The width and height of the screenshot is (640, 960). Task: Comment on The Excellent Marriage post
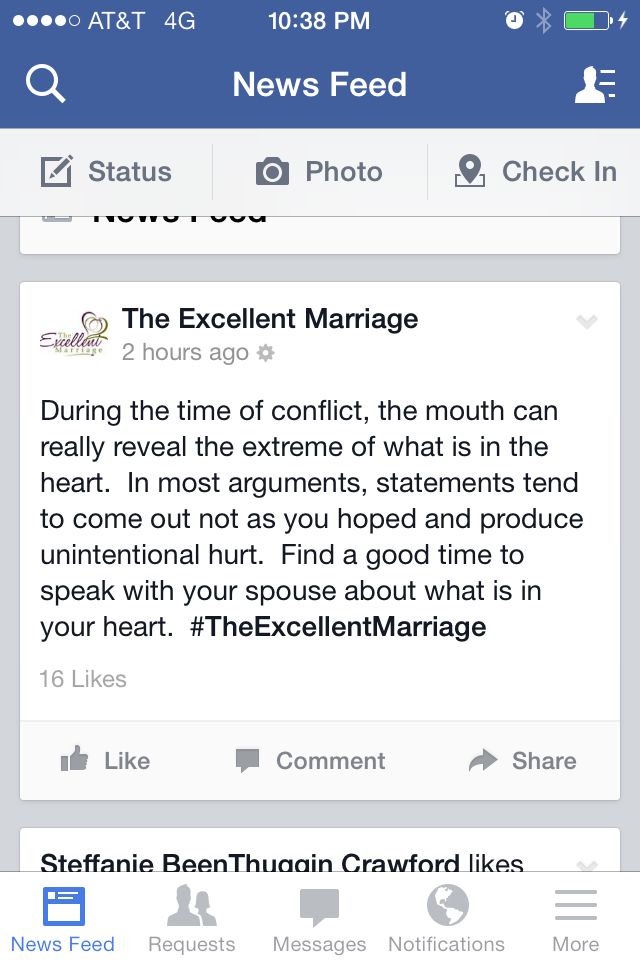tap(310, 760)
